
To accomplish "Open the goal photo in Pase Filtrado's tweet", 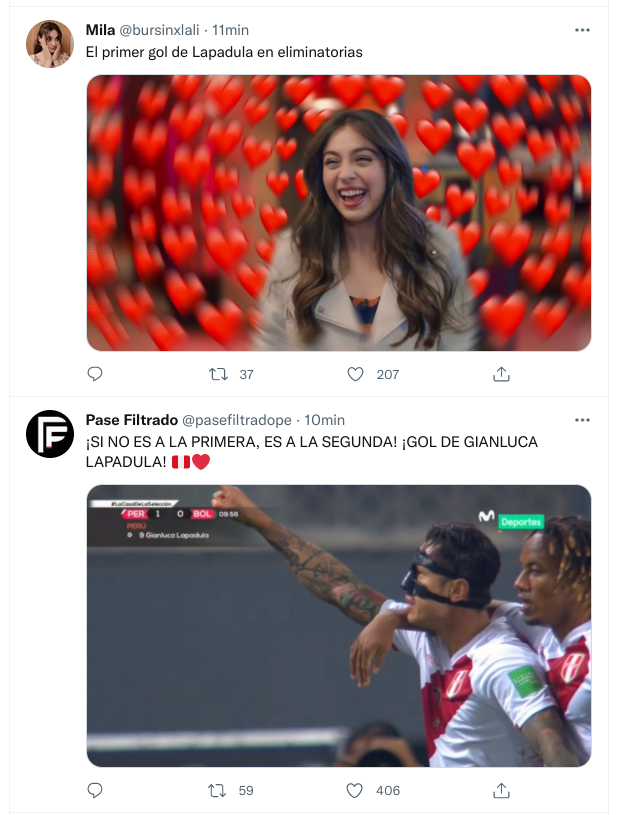I will (338, 625).
